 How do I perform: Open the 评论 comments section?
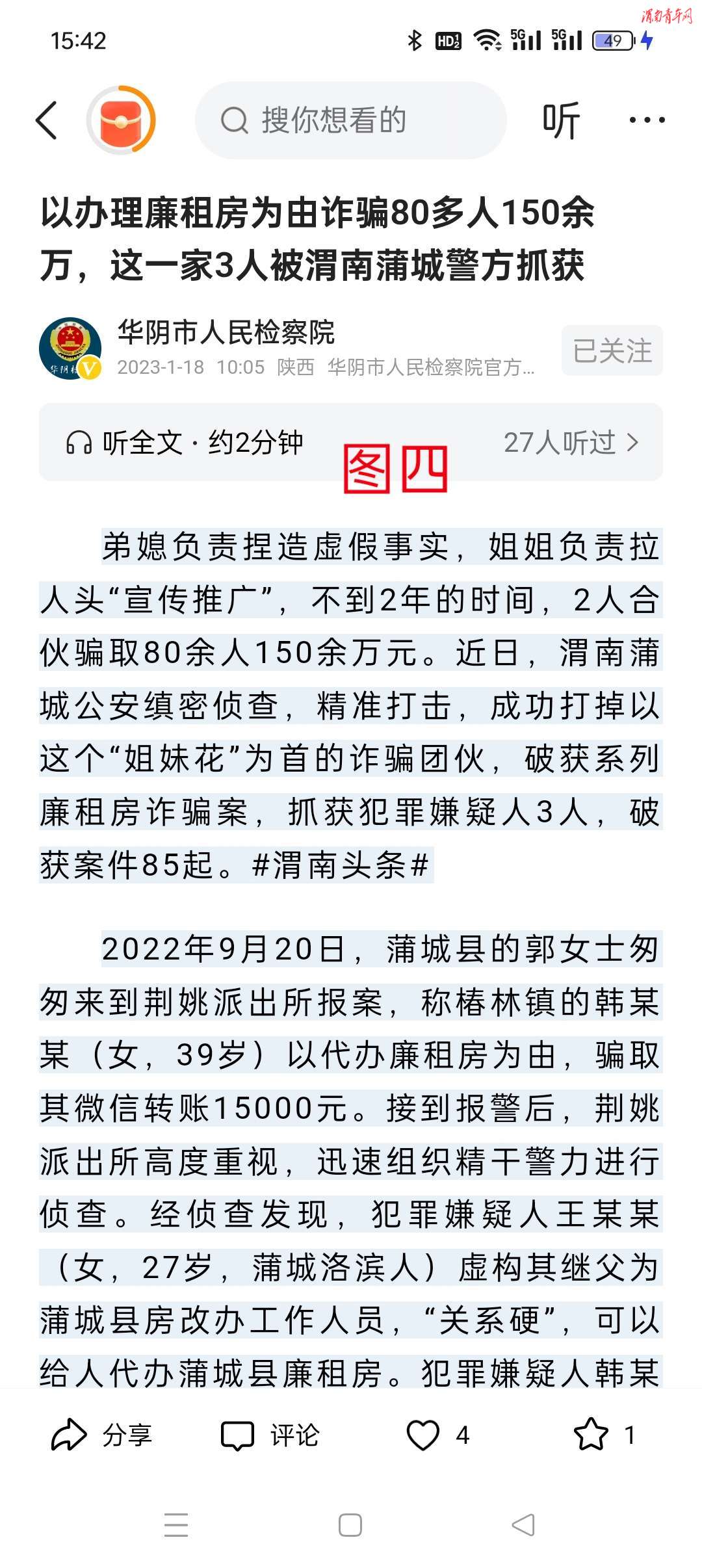[x=270, y=1435]
